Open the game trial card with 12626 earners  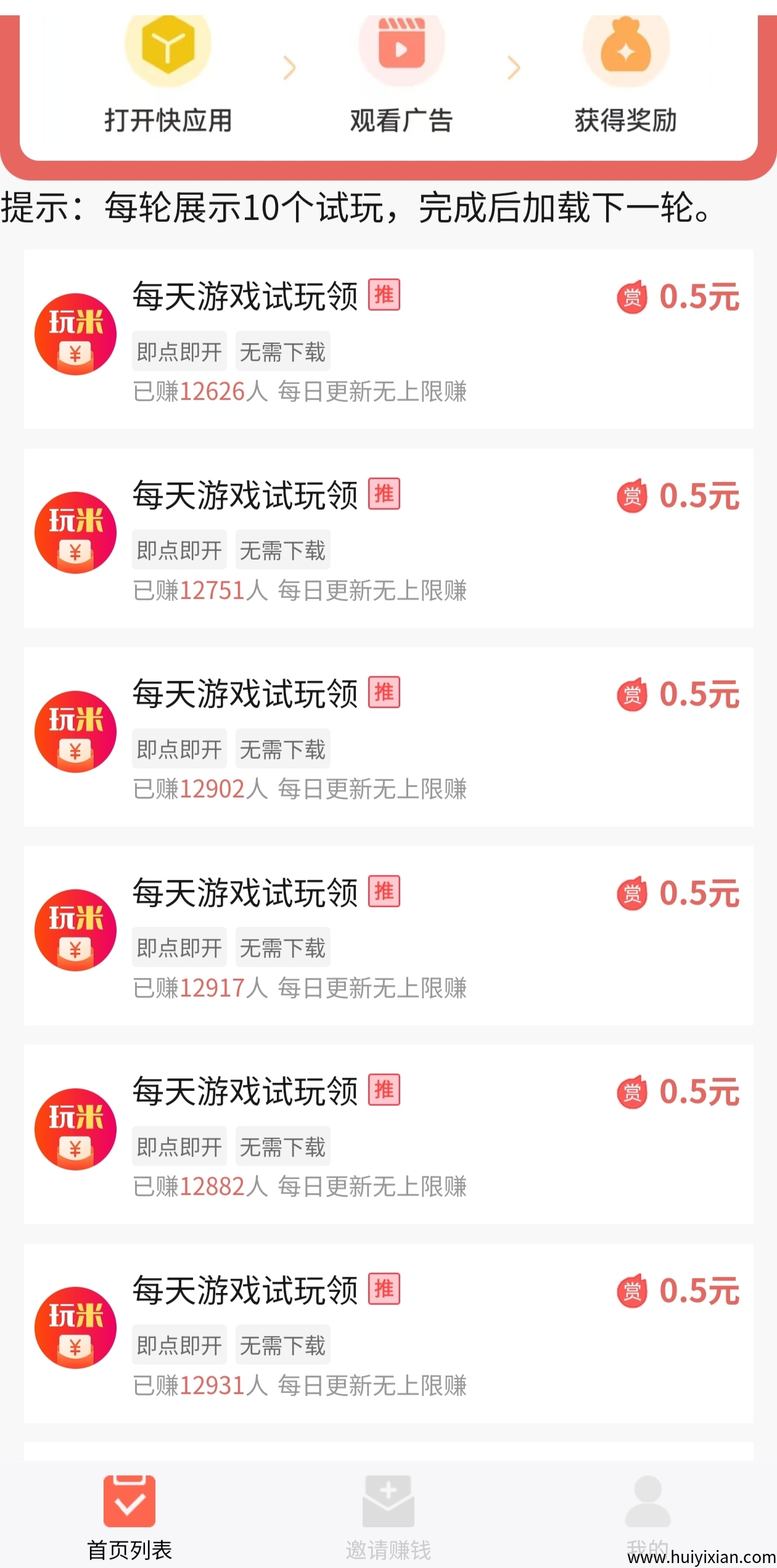click(388, 339)
